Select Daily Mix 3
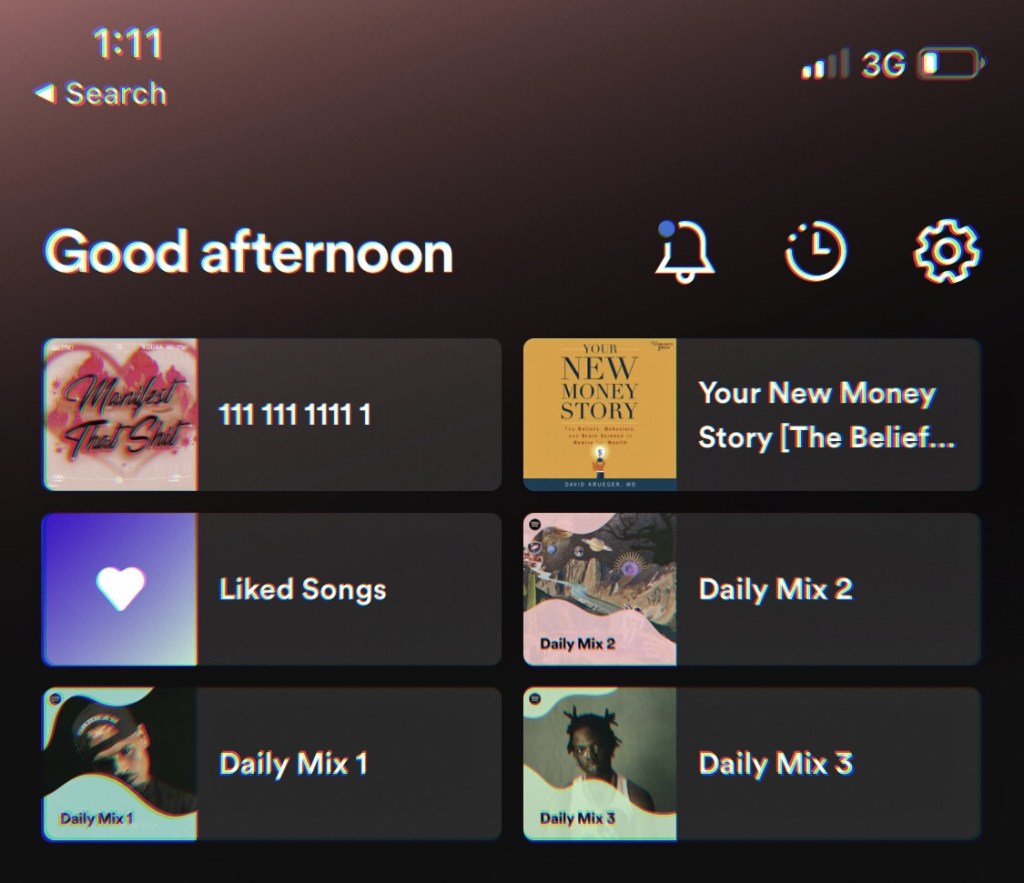1024x883 pixels. tap(752, 764)
